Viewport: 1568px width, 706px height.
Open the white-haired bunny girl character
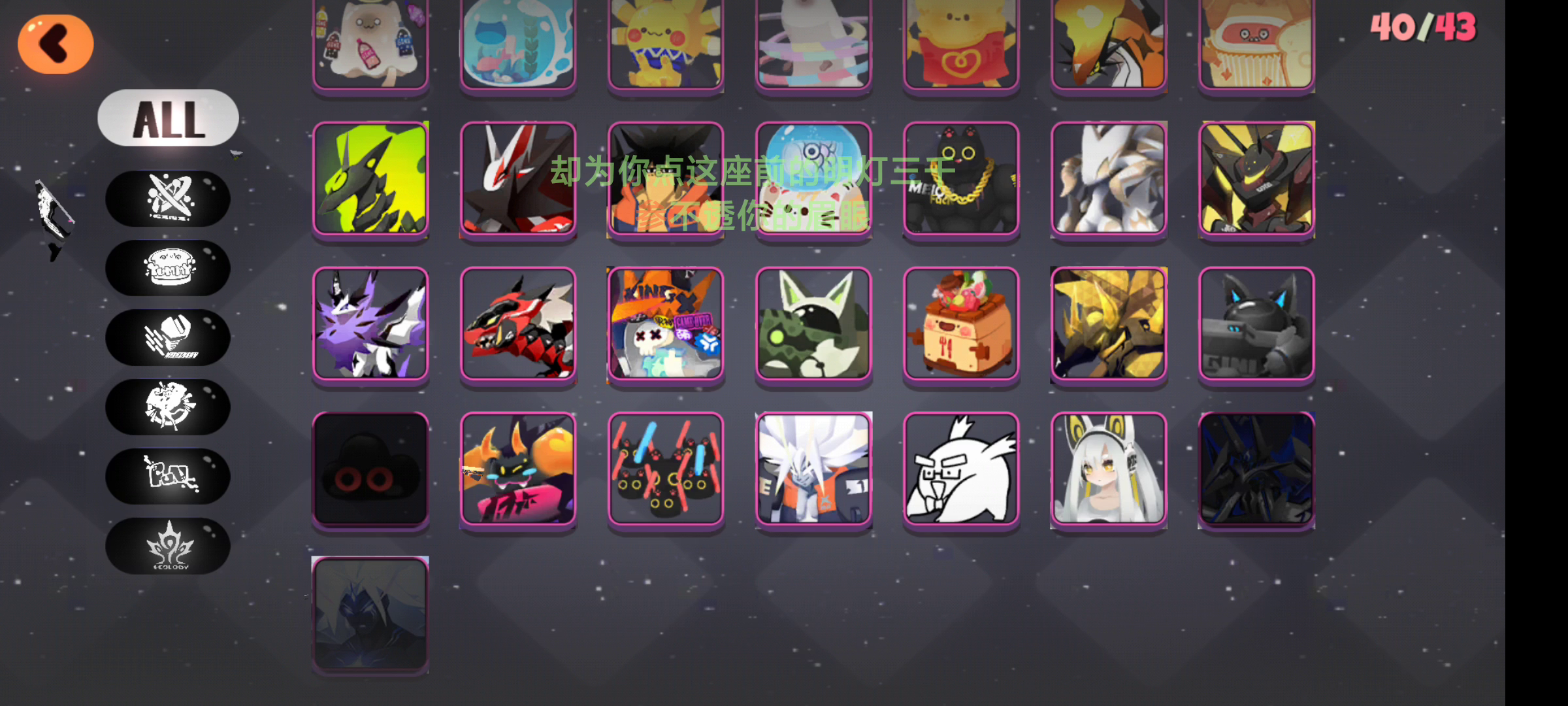tap(1109, 469)
